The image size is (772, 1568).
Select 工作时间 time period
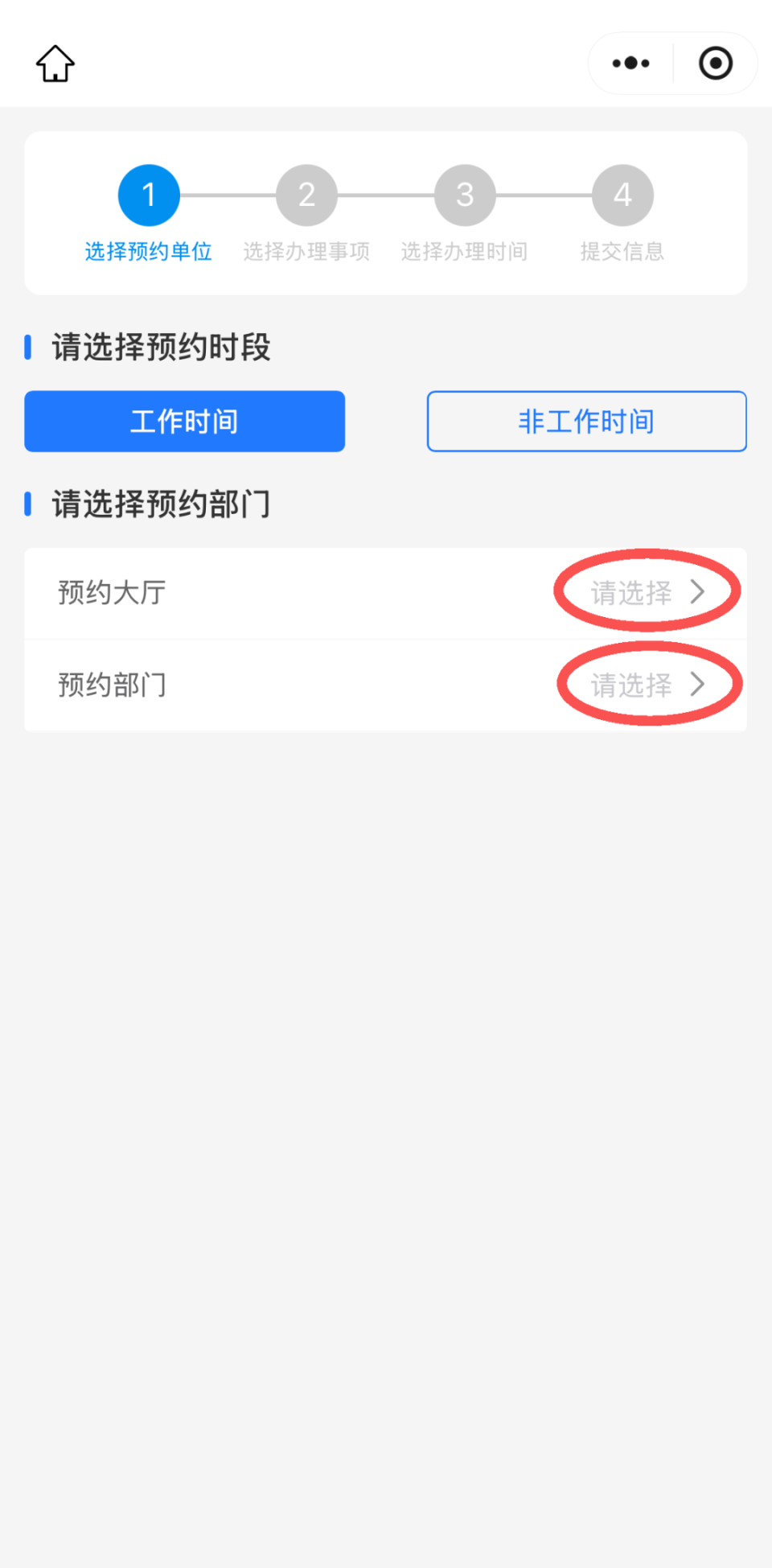pos(185,422)
